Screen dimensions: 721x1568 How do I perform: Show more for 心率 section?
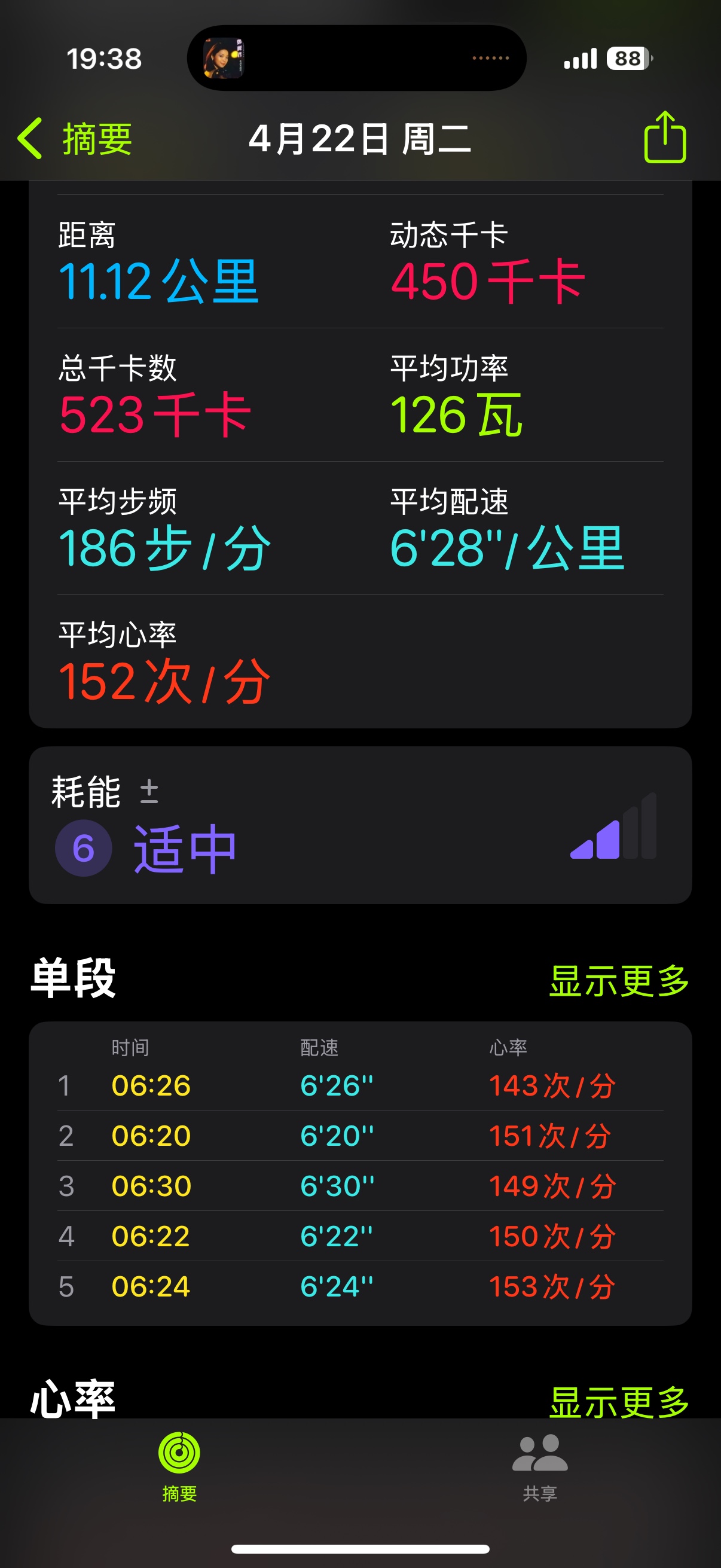(x=619, y=1401)
